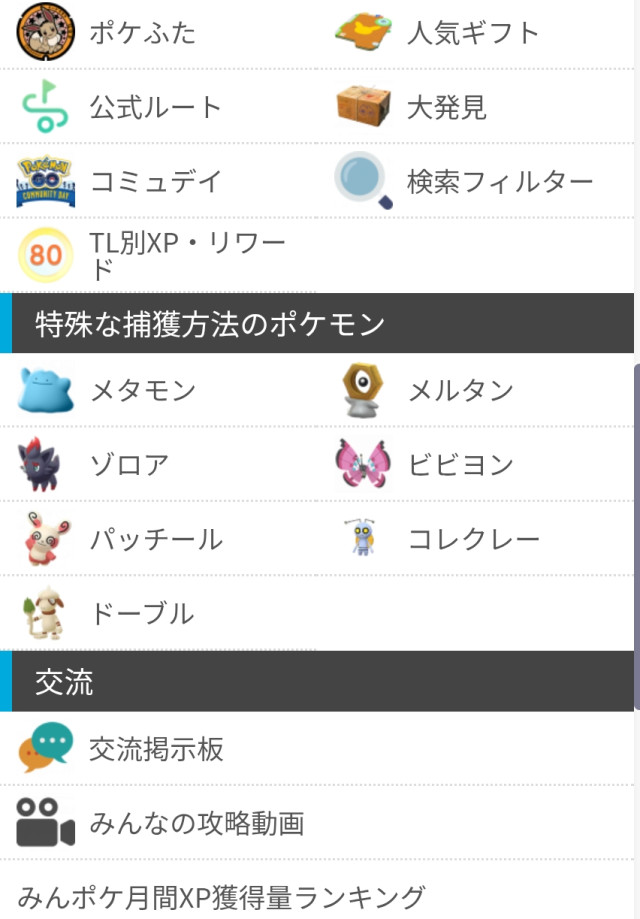Viewport: 640px width, 919px height.
Task: Go to 人気ギフト
Action: tap(472, 33)
